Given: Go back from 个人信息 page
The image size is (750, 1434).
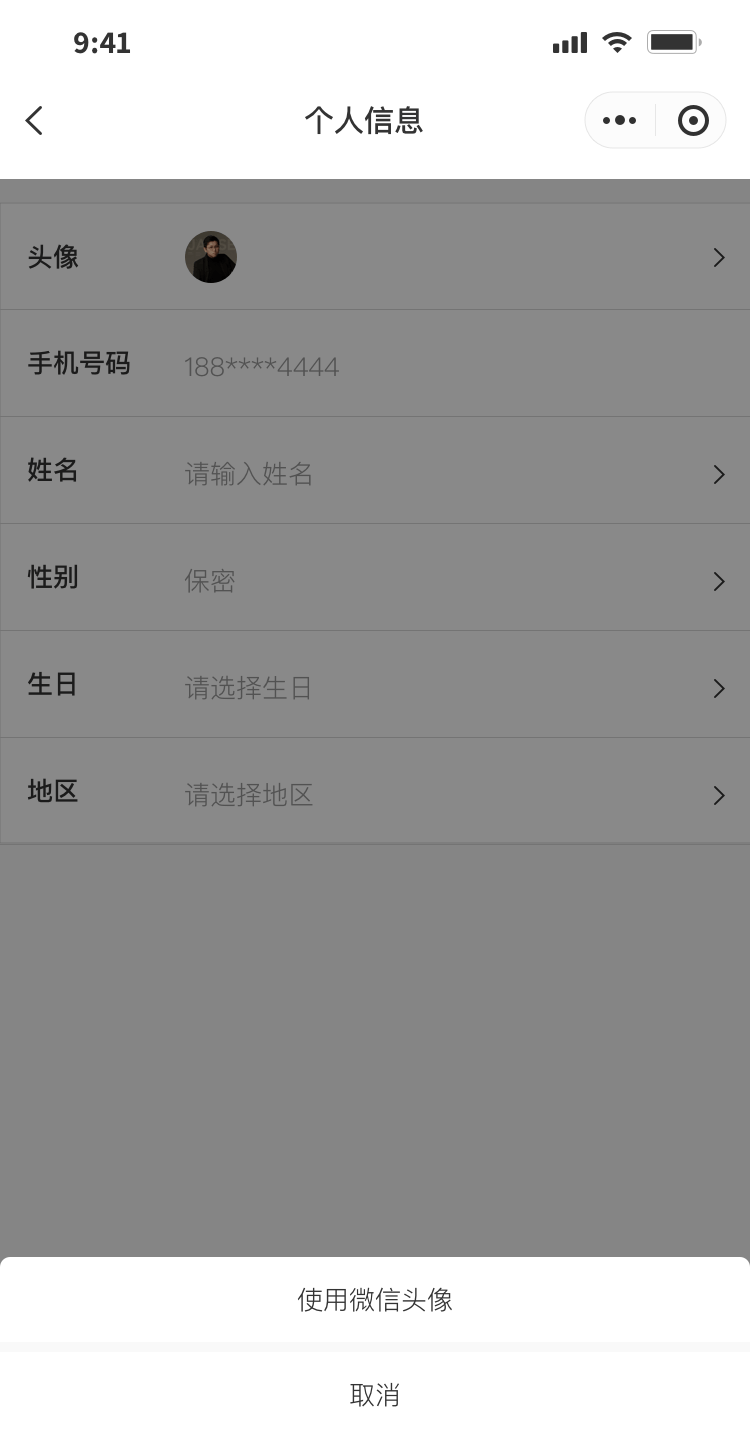Looking at the screenshot, I should point(35,121).
